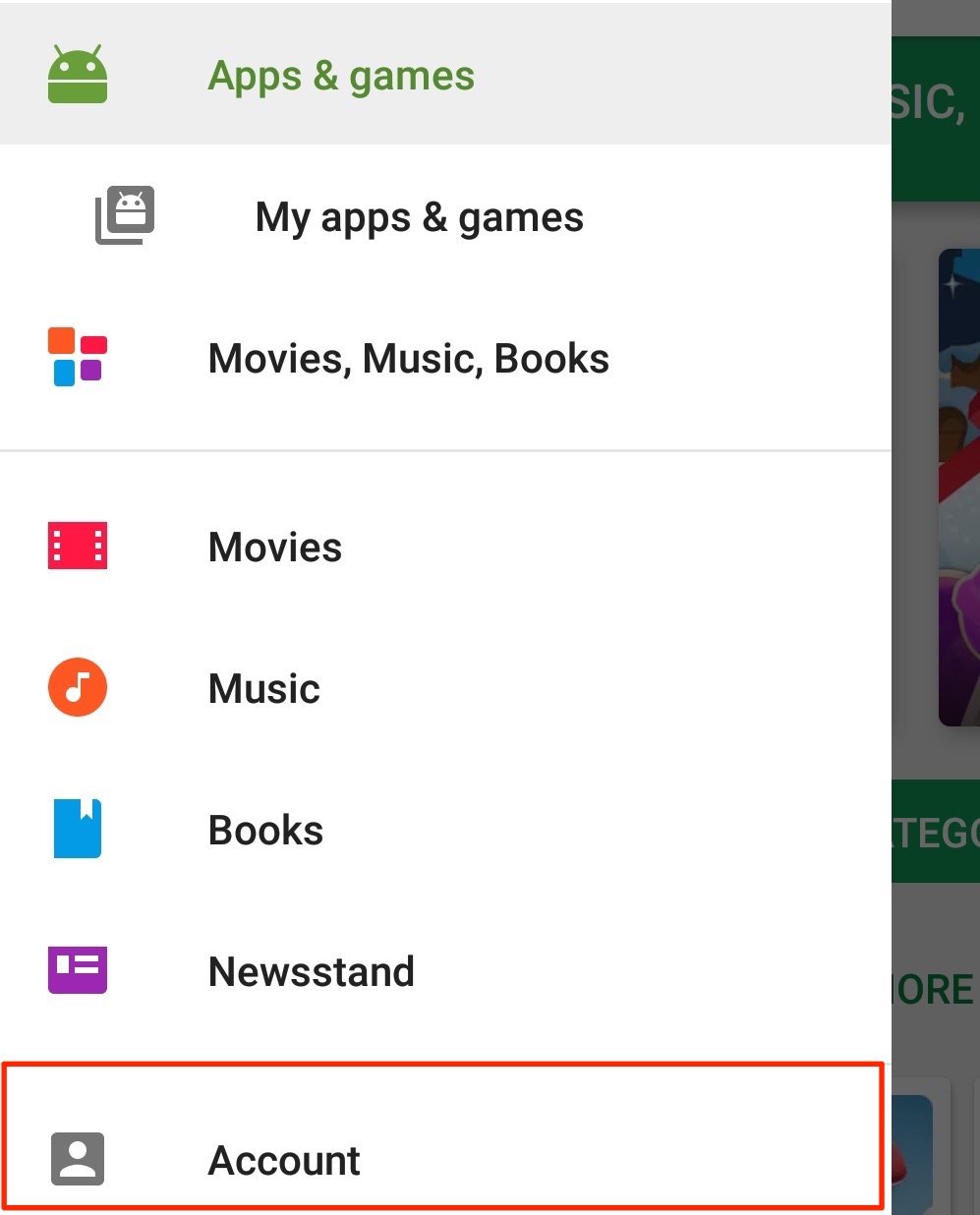
Task: Click the Apps & games Android icon
Action: click(x=78, y=74)
